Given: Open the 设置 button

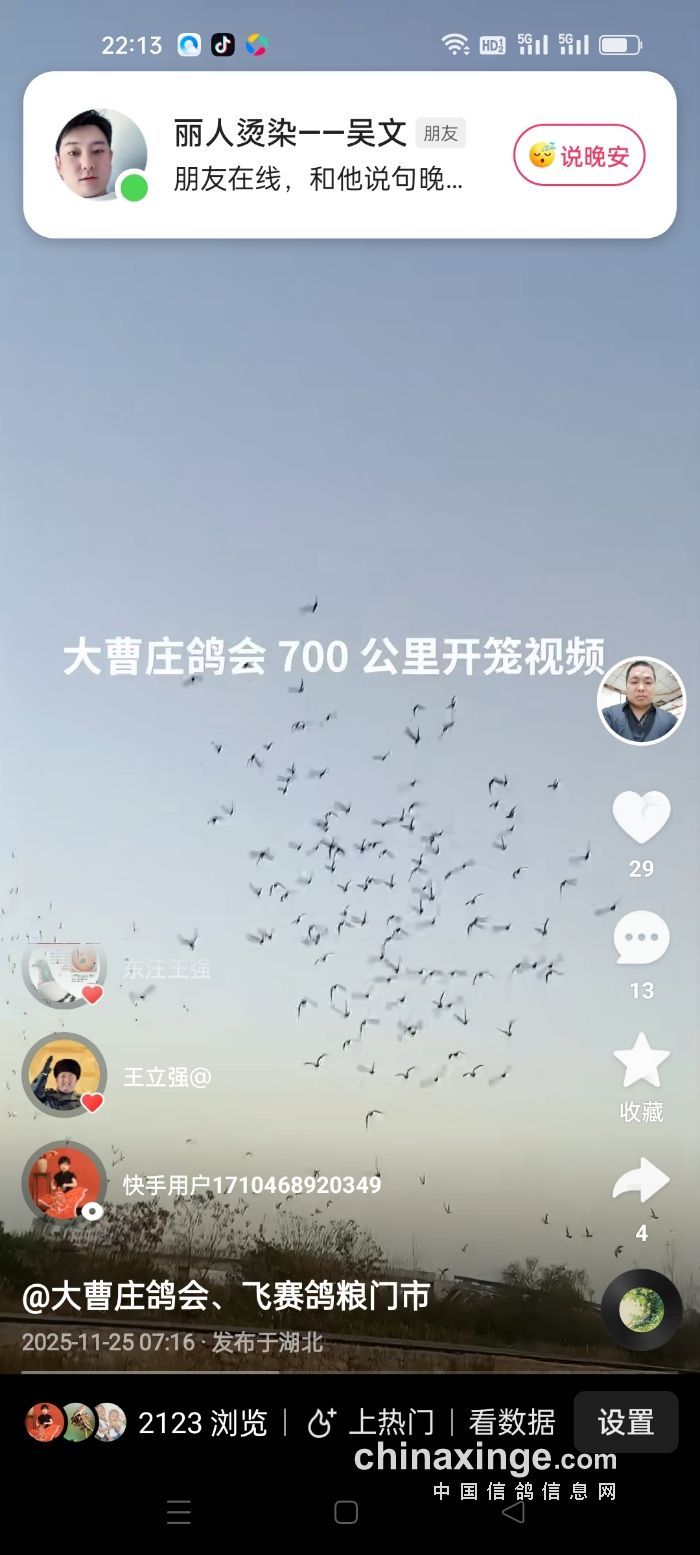Looking at the screenshot, I should (625, 1422).
